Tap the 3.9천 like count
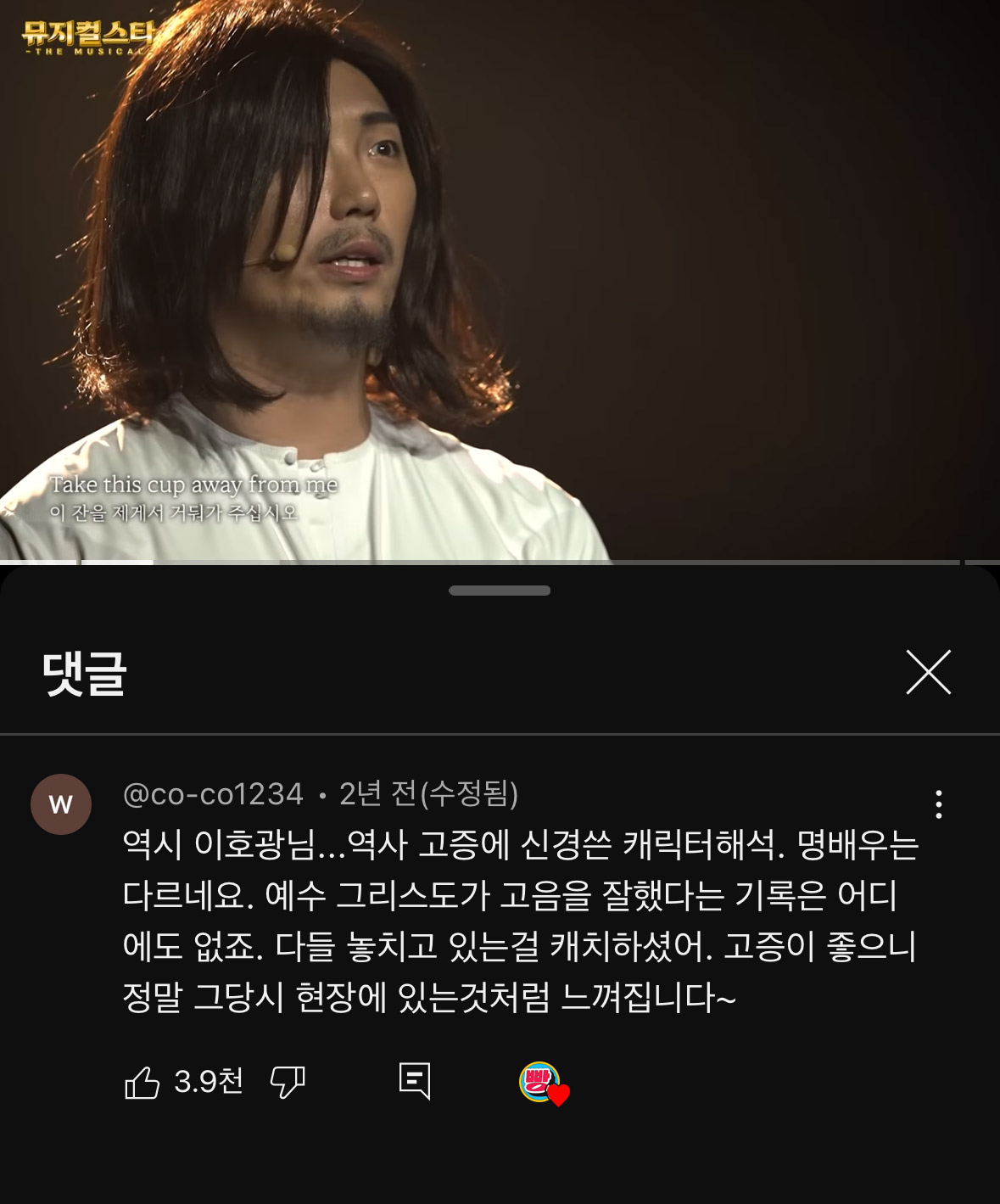1000x1204 pixels. coord(206,1081)
